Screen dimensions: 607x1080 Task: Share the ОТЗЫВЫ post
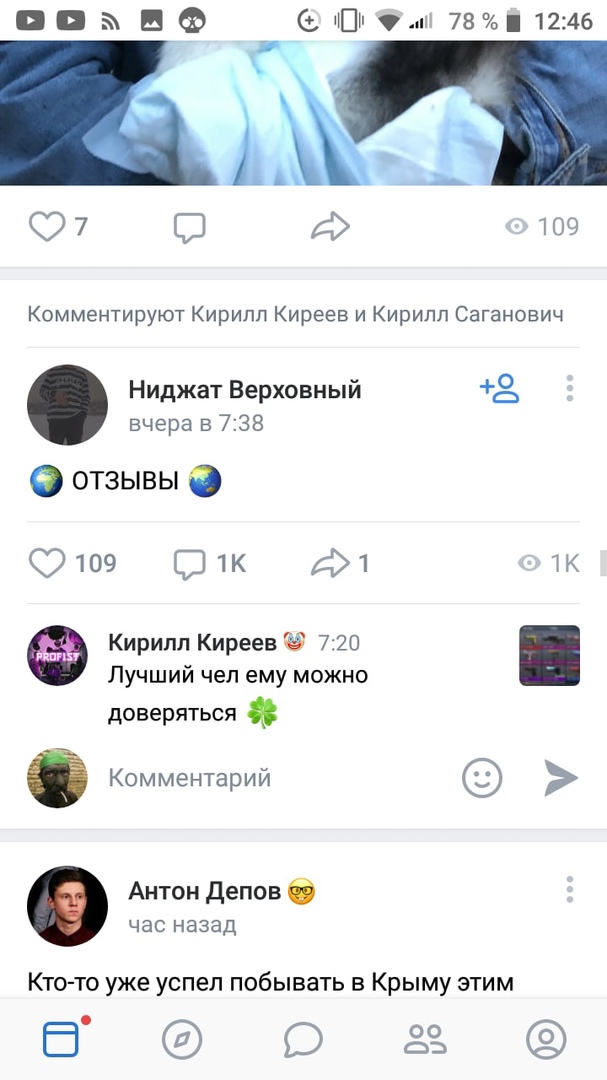tap(331, 563)
